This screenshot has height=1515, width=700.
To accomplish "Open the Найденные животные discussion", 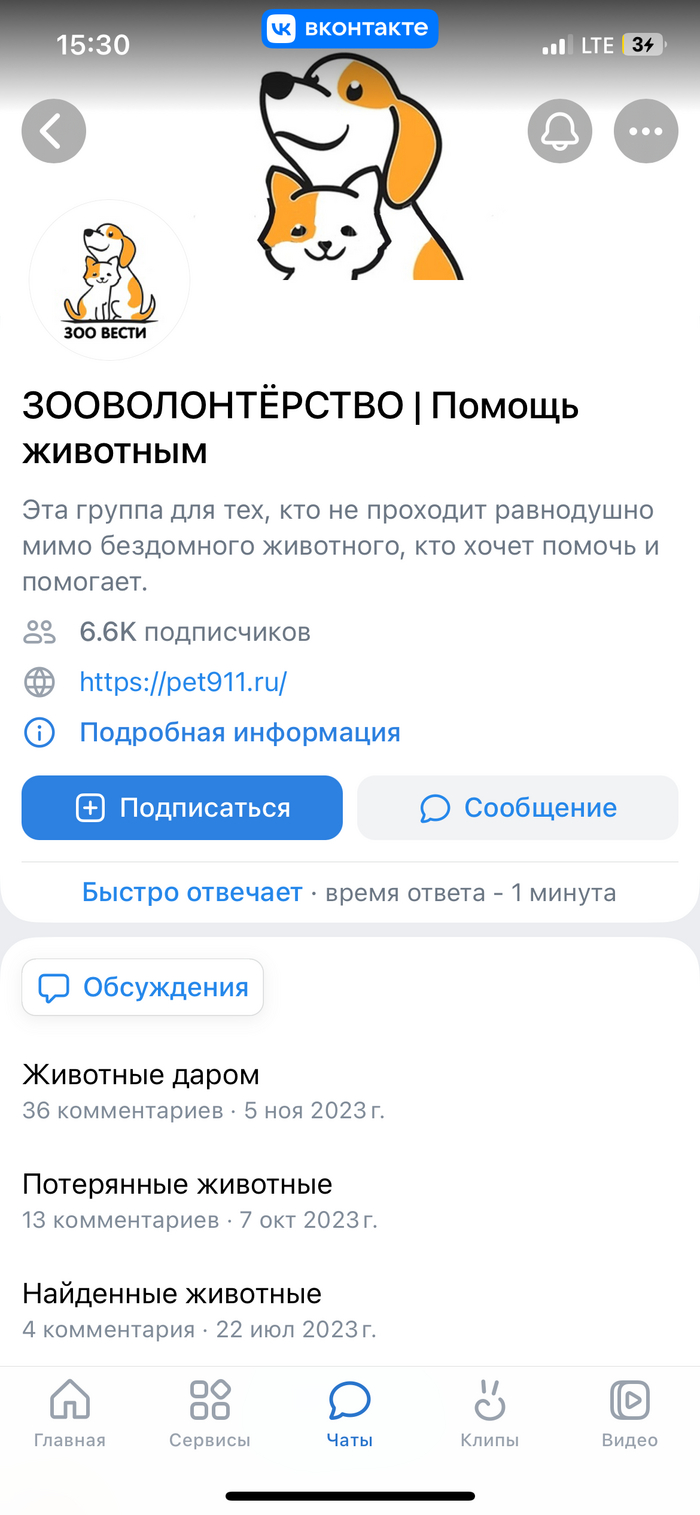I will click(x=172, y=1294).
